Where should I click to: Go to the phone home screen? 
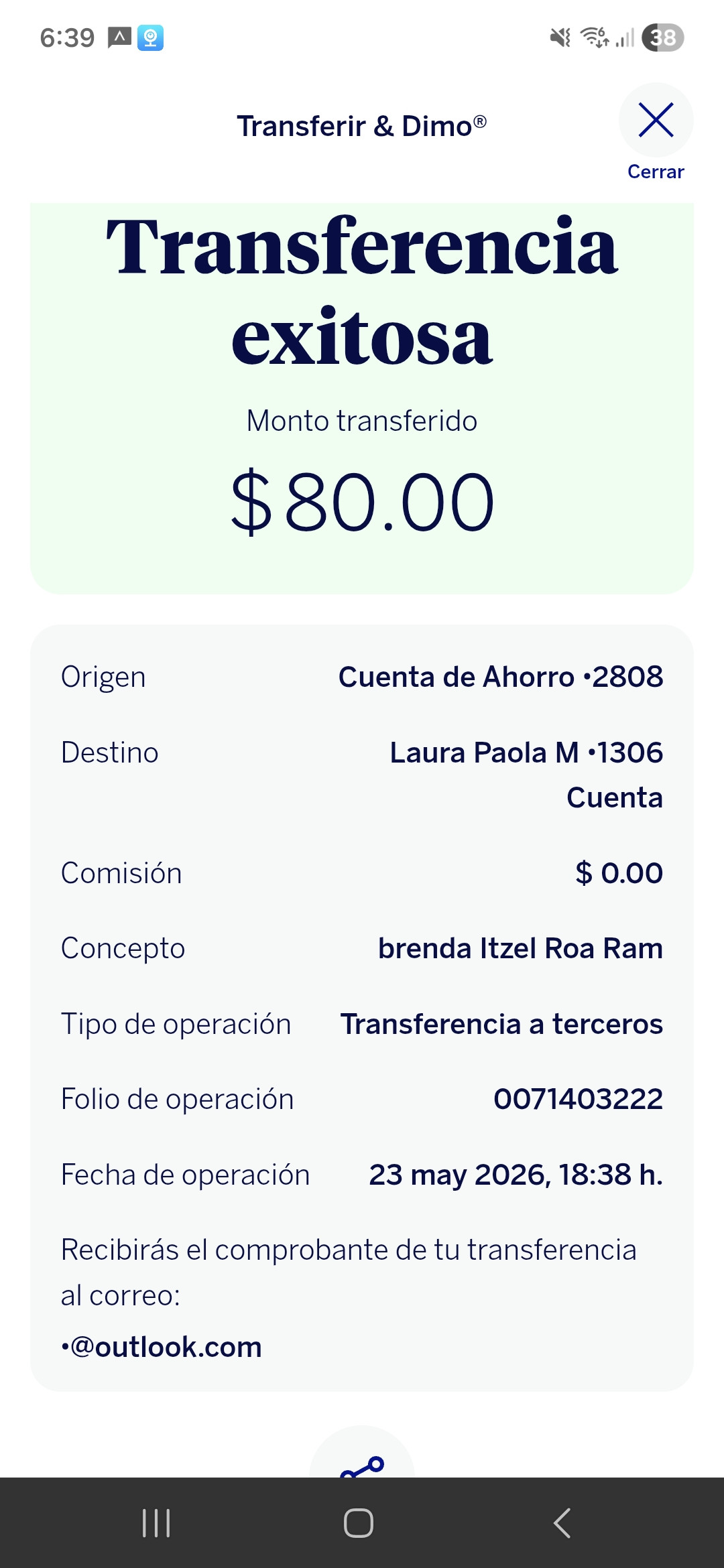tap(359, 1523)
